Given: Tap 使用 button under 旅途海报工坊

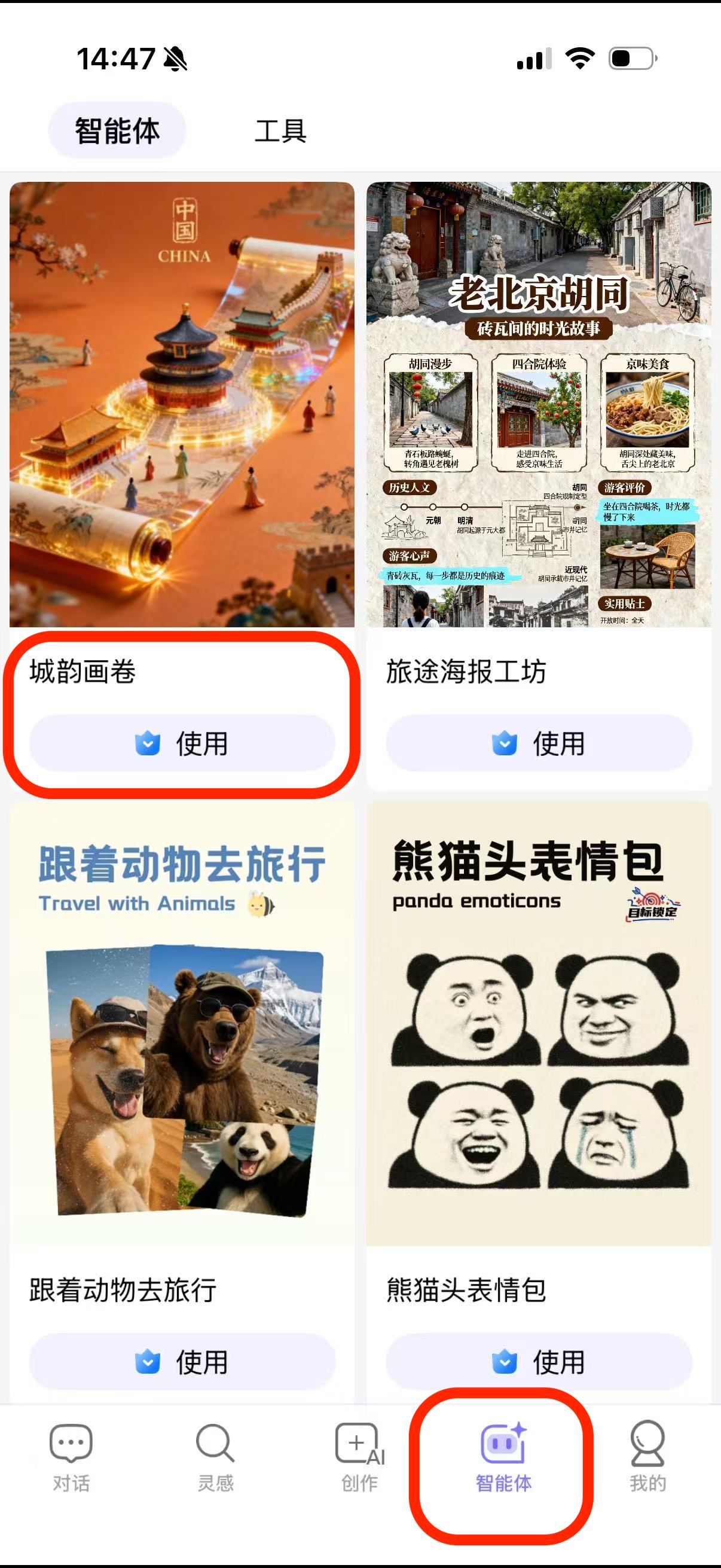Looking at the screenshot, I should [539, 743].
